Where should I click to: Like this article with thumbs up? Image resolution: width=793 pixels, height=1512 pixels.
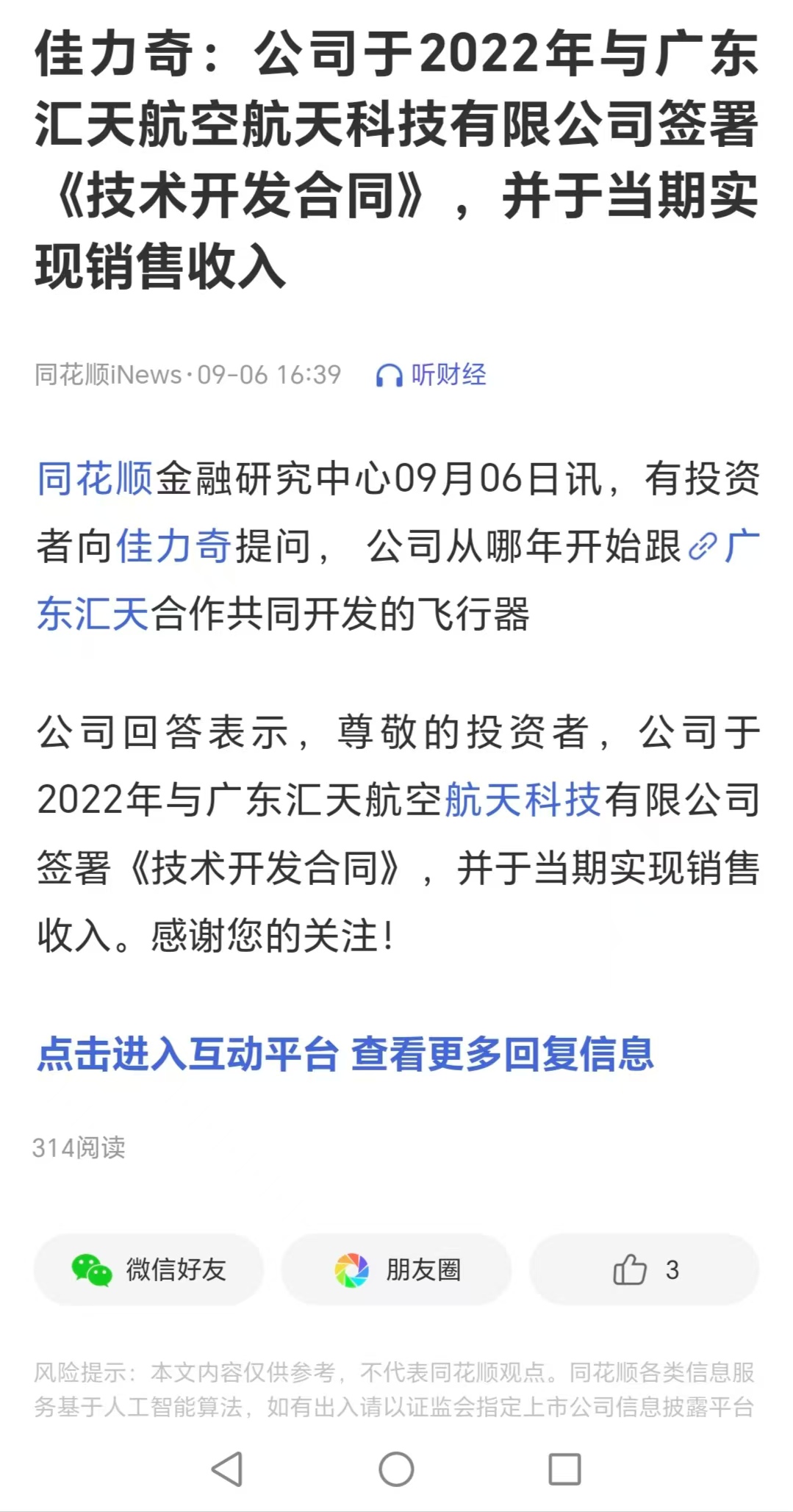pyautogui.click(x=644, y=1269)
